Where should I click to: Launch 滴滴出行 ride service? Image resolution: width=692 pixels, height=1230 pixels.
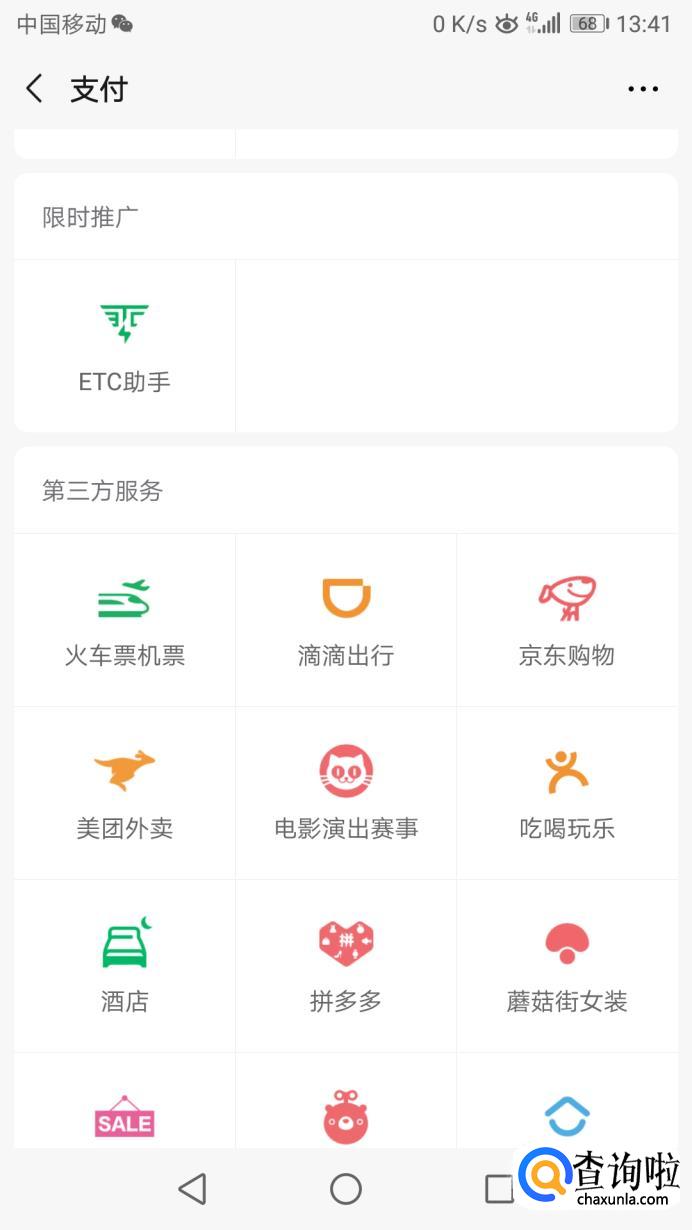[346, 620]
